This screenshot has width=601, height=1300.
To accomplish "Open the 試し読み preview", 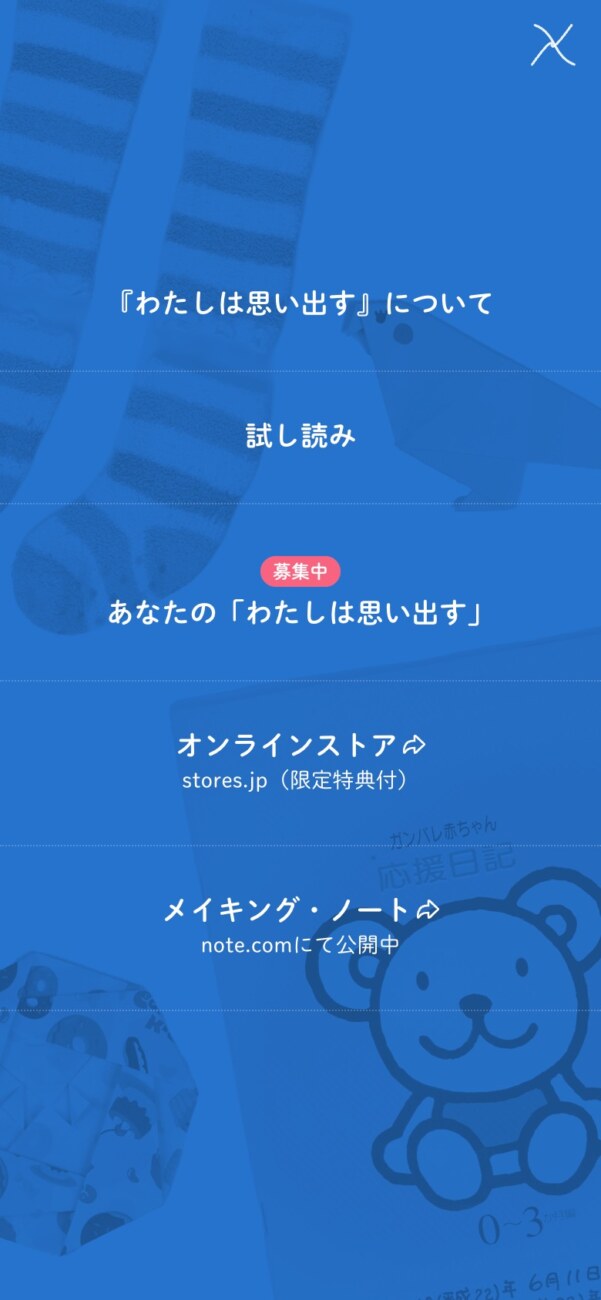I will point(301,436).
